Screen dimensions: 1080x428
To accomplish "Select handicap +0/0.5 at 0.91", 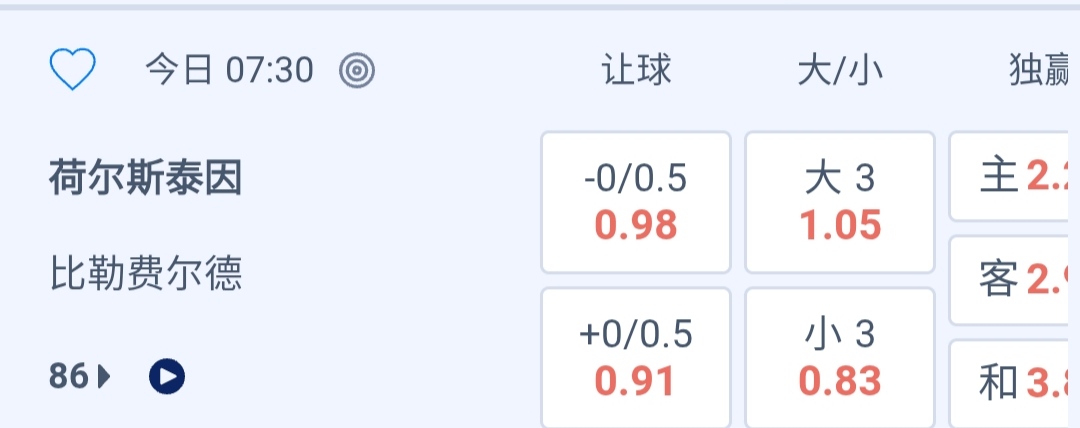I will 636,358.
